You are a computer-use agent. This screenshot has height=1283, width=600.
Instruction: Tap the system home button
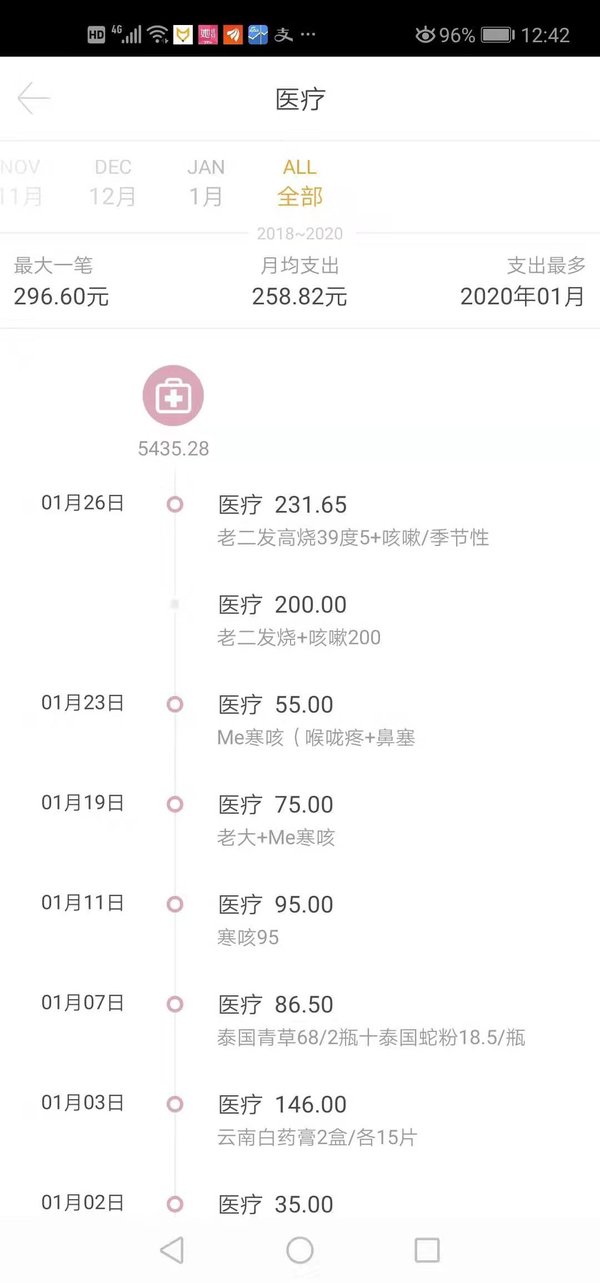click(x=300, y=1250)
